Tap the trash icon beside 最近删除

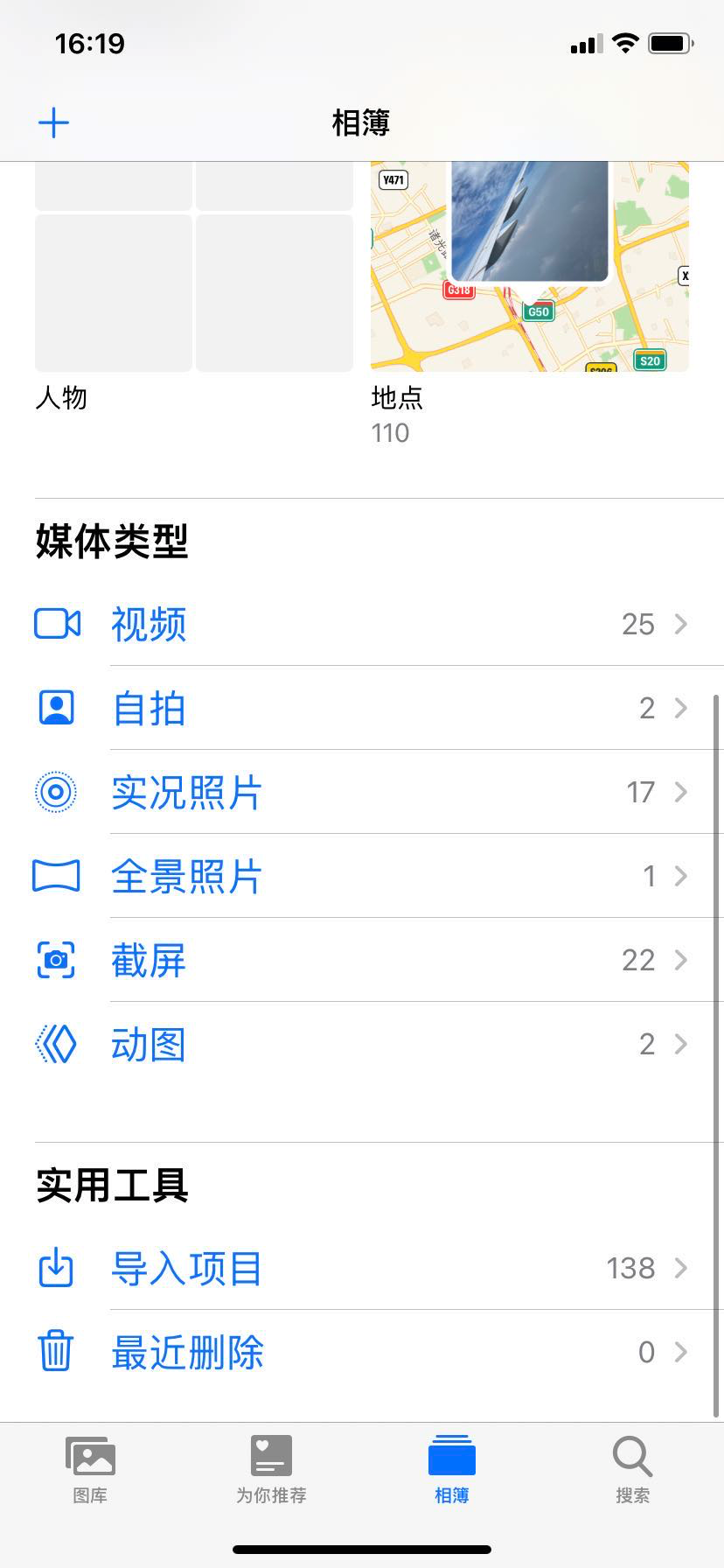[56, 1352]
